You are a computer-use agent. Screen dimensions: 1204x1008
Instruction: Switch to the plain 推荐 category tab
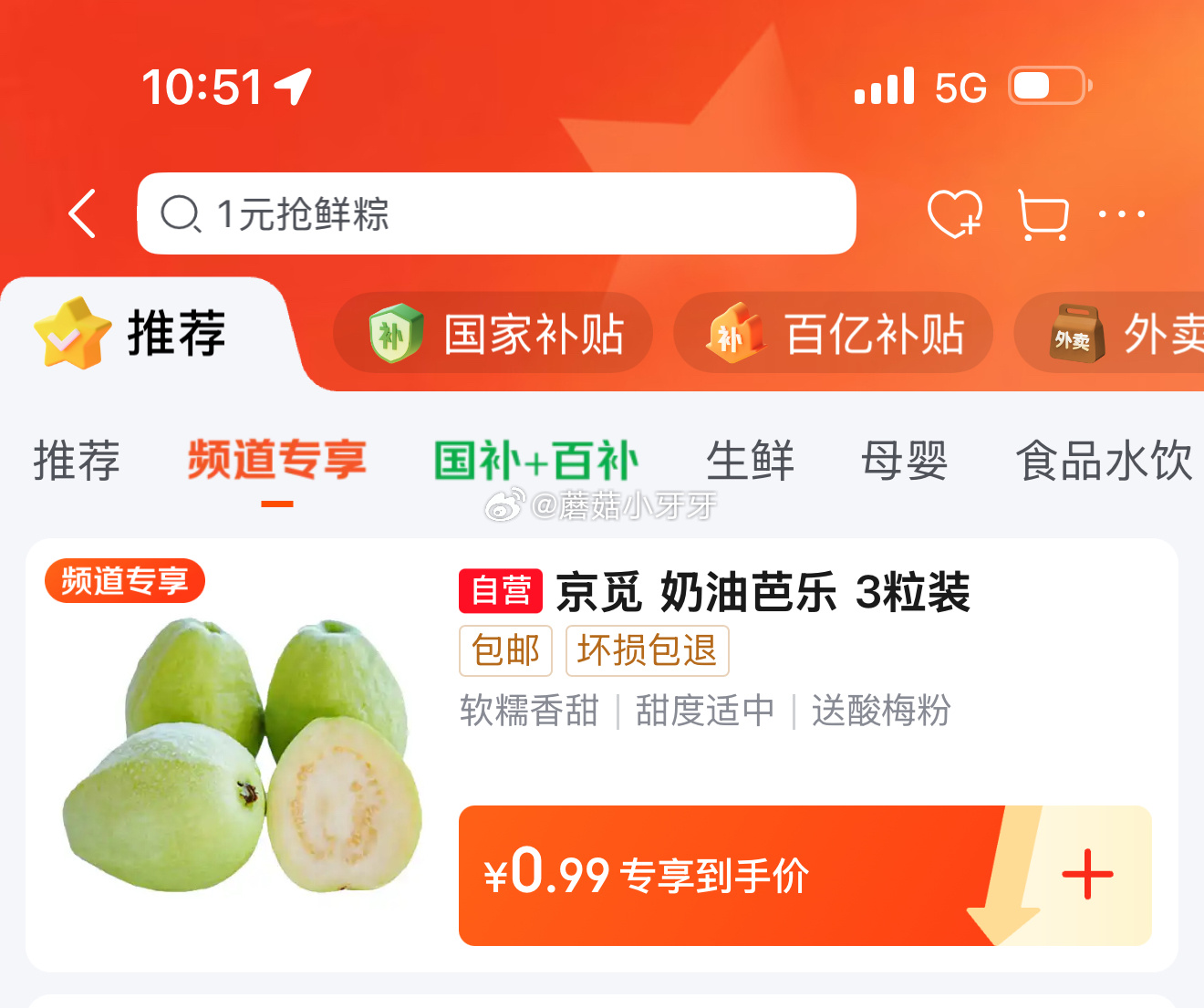[x=77, y=460]
